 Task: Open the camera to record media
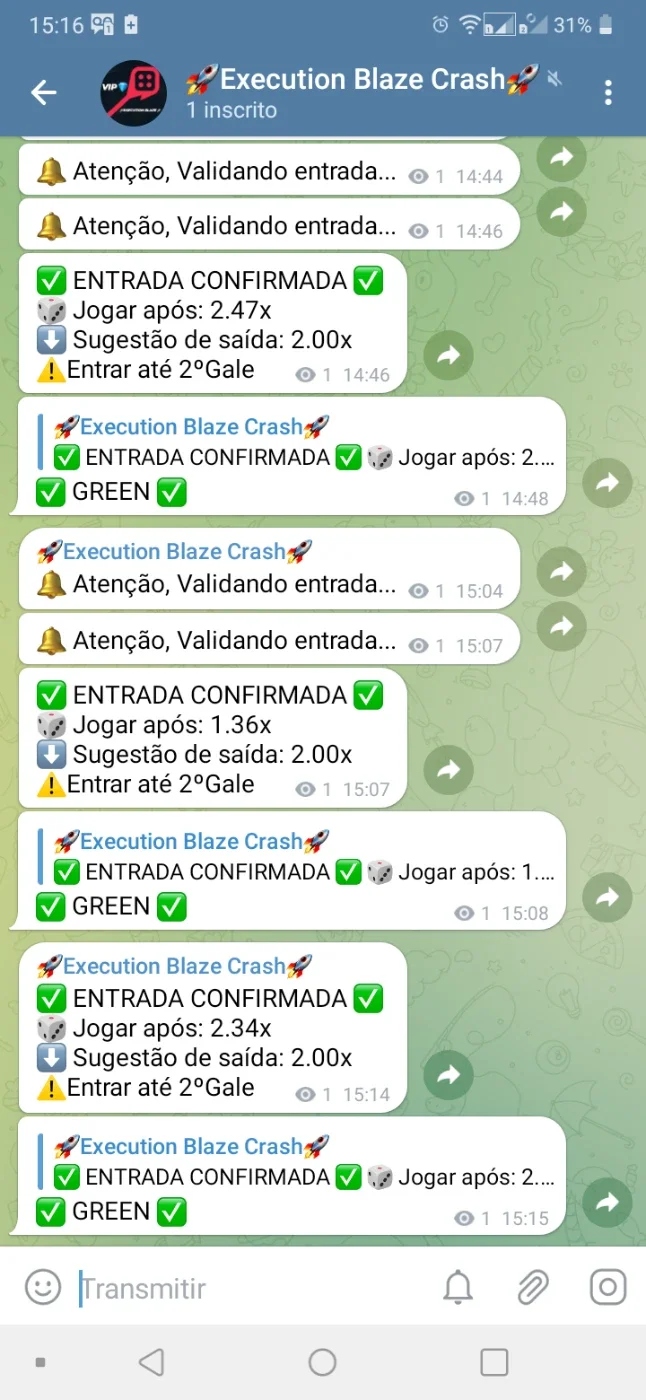(607, 1287)
